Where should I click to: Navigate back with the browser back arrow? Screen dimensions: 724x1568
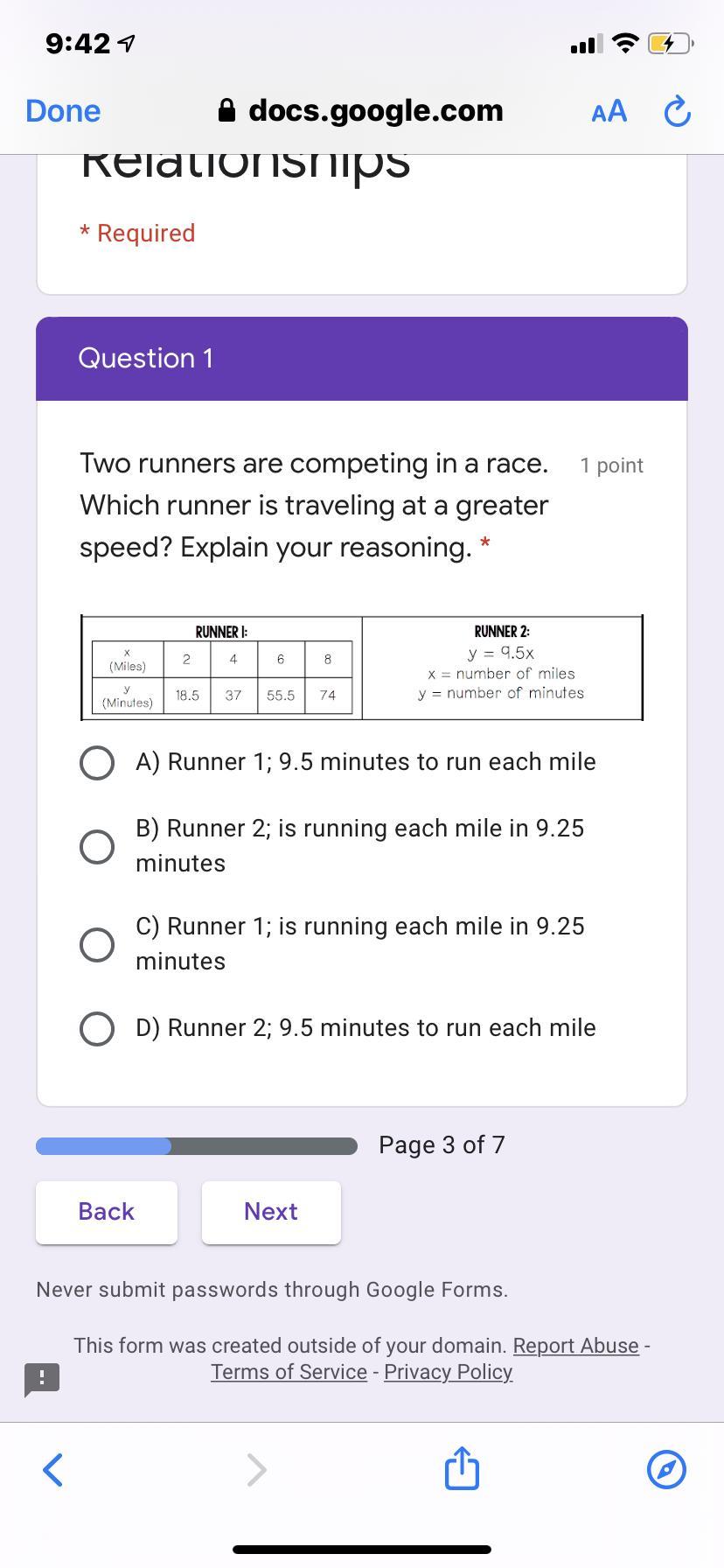pos(52,1469)
